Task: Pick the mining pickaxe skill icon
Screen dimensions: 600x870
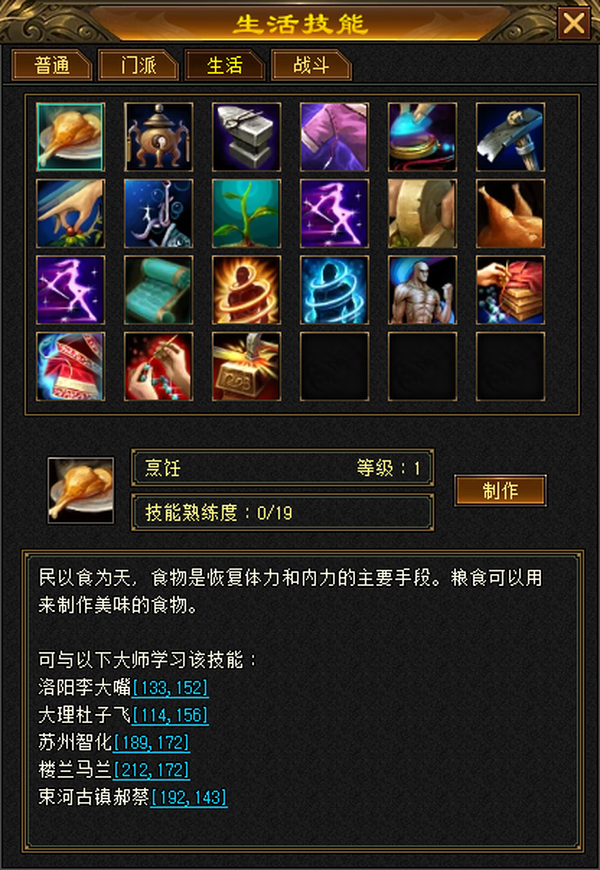Action: click(x=510, y=136)
